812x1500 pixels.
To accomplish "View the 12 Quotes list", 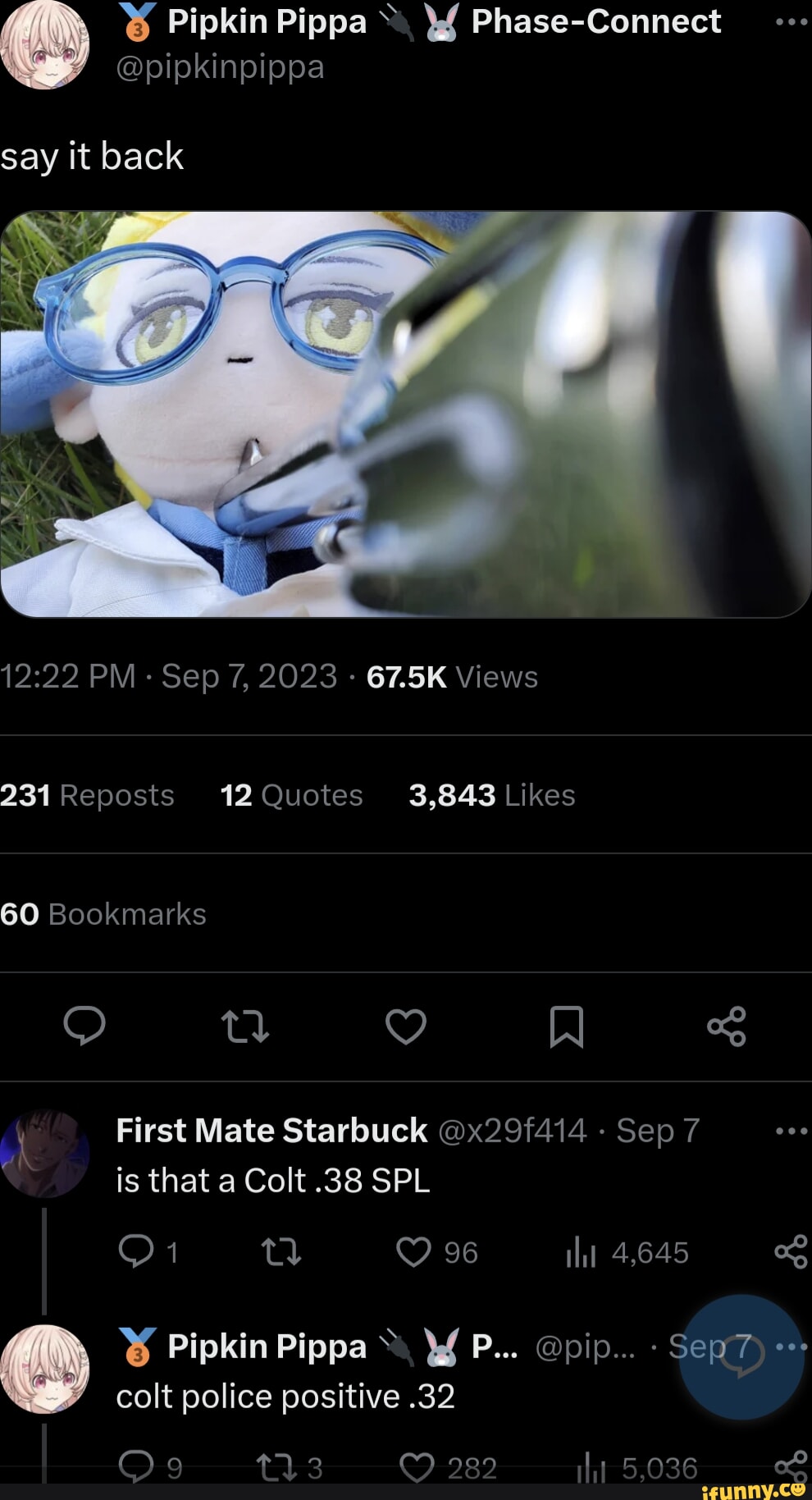I will pyautogui.click(x=291, y=795).
